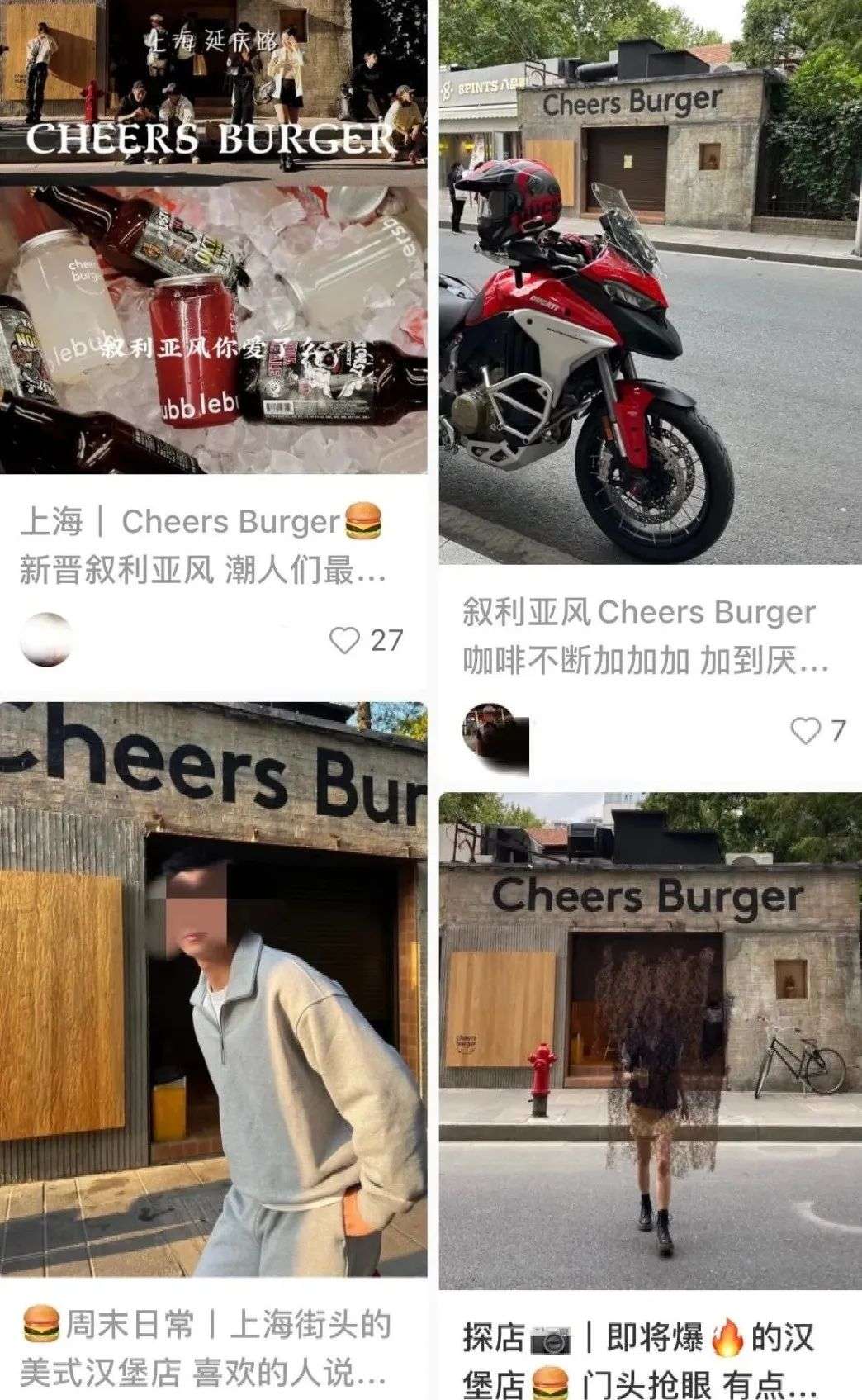Open author avatar under 新晋叙利亚风 post
862x1400 pixels.
[x=46, y=639]
